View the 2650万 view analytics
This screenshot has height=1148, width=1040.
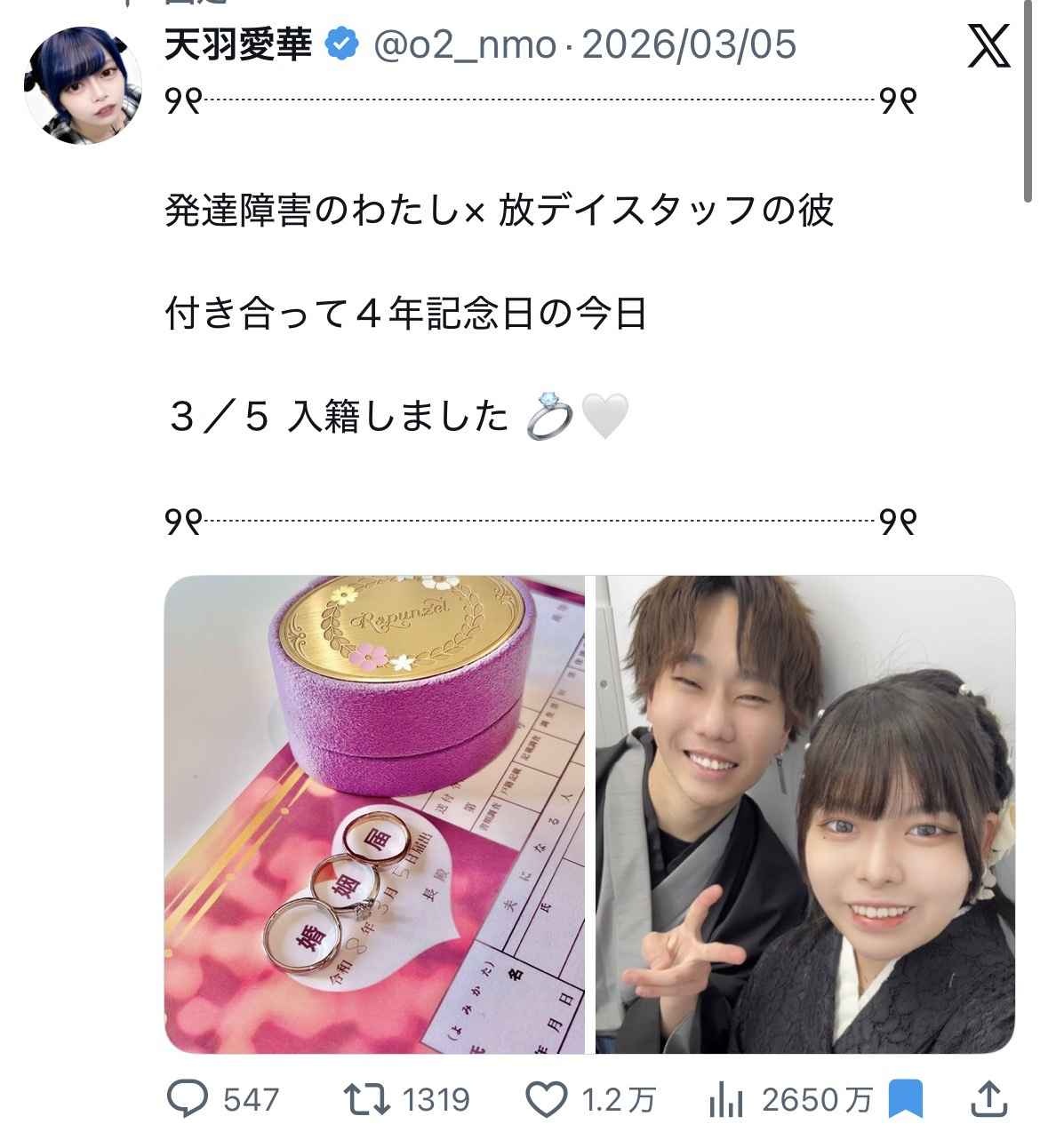click(x=726, y=1100)
